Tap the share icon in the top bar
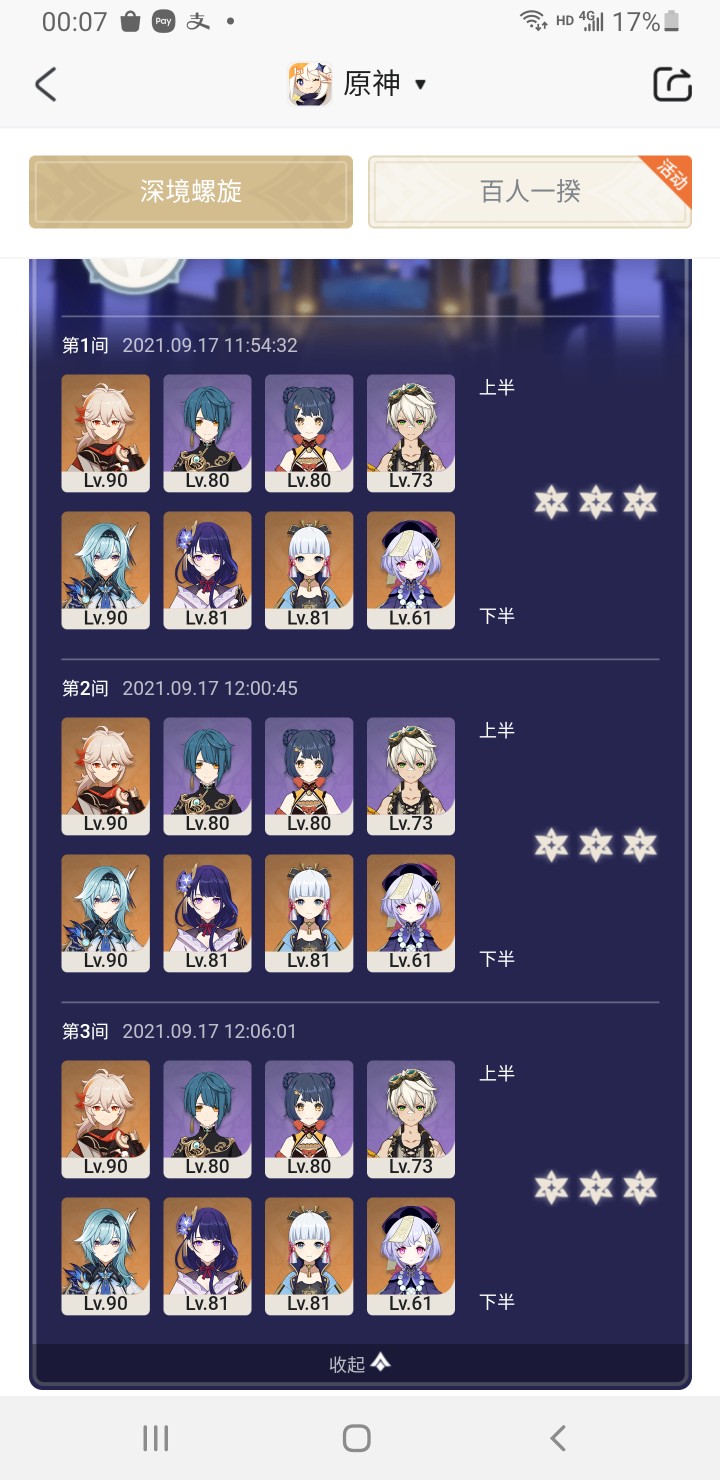Screen dimensions: 720x1480 pos(673,84)
